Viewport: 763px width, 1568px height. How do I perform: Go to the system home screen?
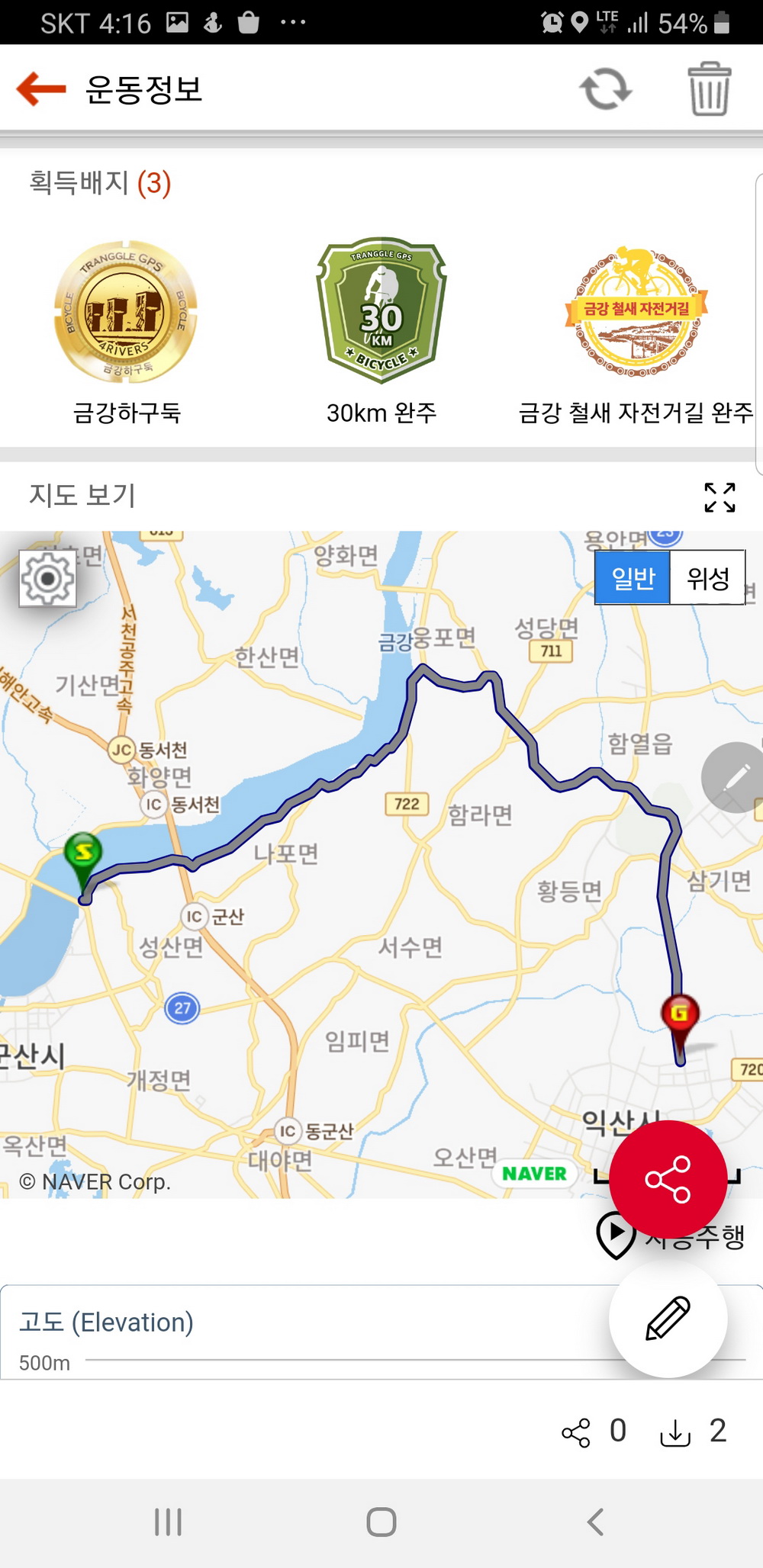click(x=381, y=1522)
